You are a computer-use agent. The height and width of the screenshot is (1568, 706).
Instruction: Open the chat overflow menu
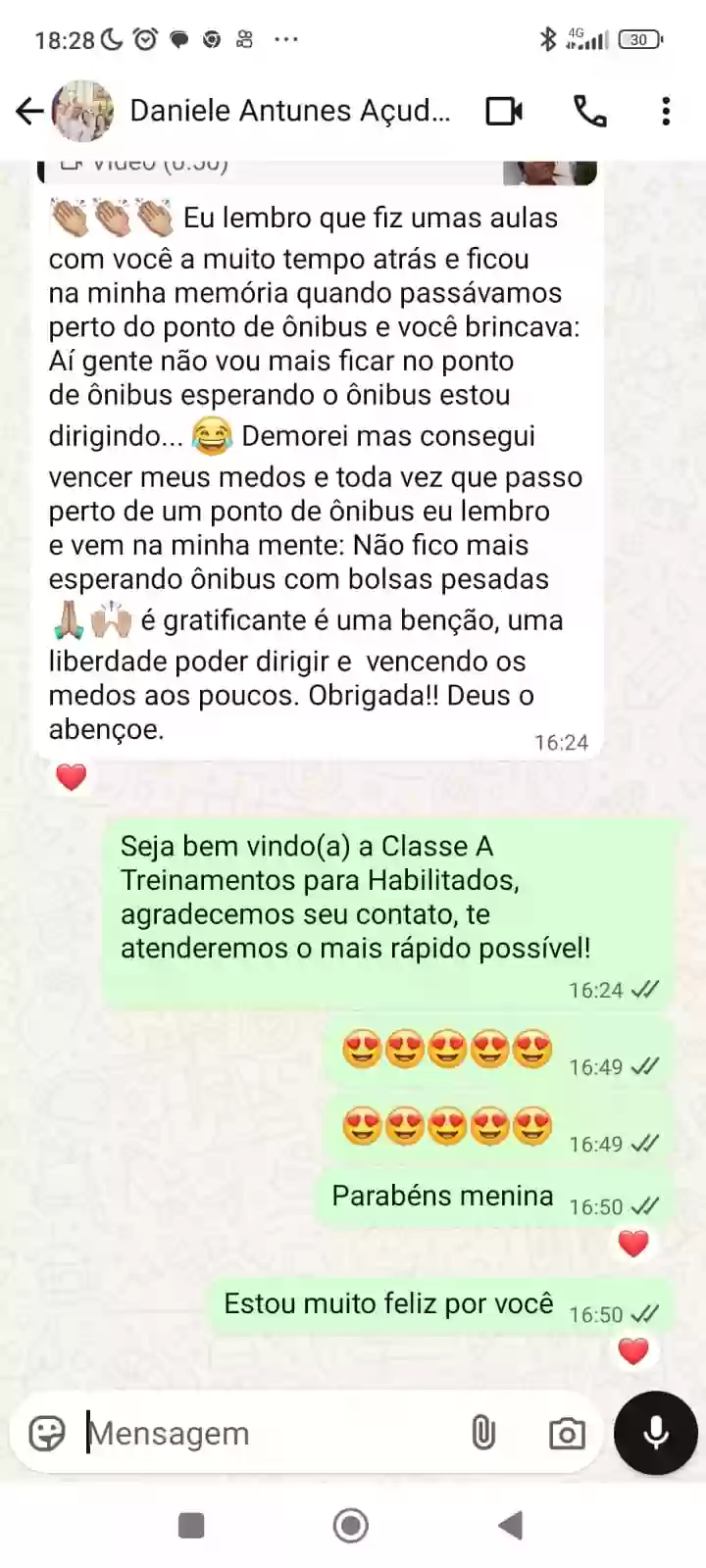coord(666,111)
